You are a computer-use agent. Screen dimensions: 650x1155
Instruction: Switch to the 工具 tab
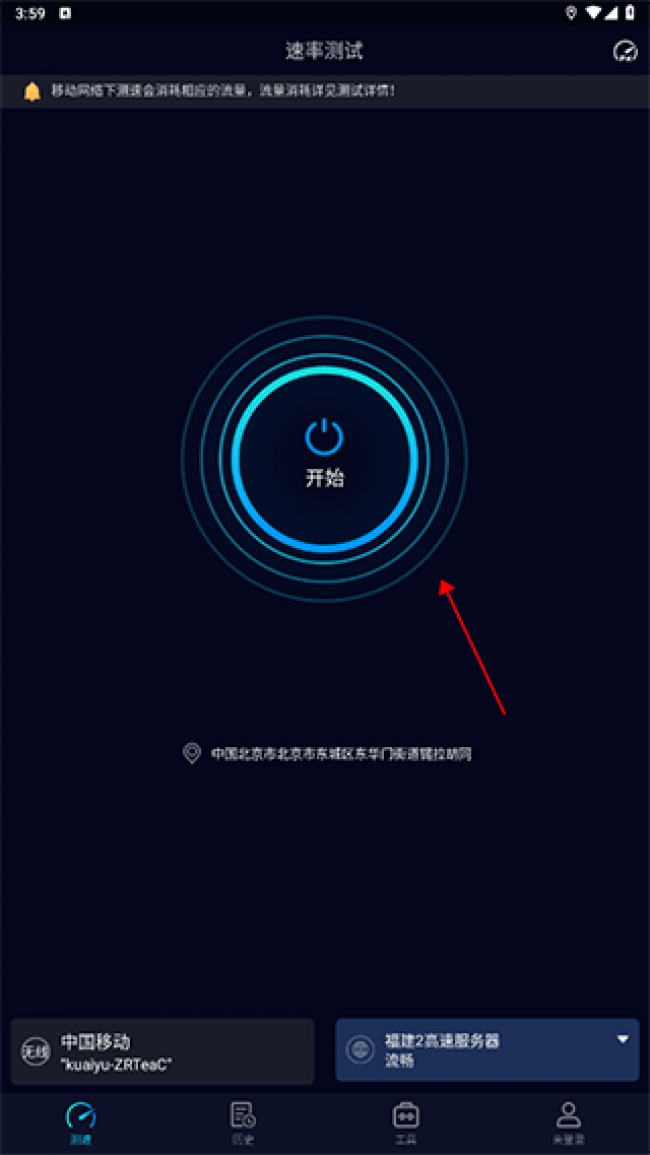(x=405, y=1122)
